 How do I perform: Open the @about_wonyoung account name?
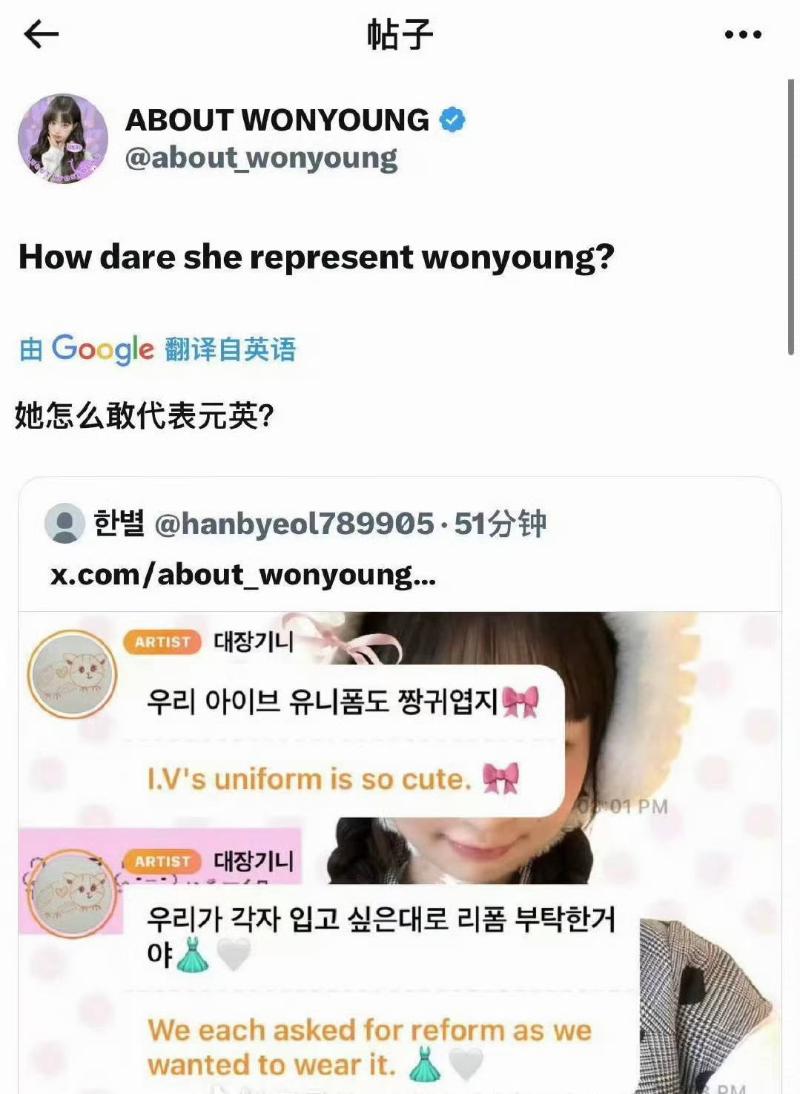click(261, 158)
